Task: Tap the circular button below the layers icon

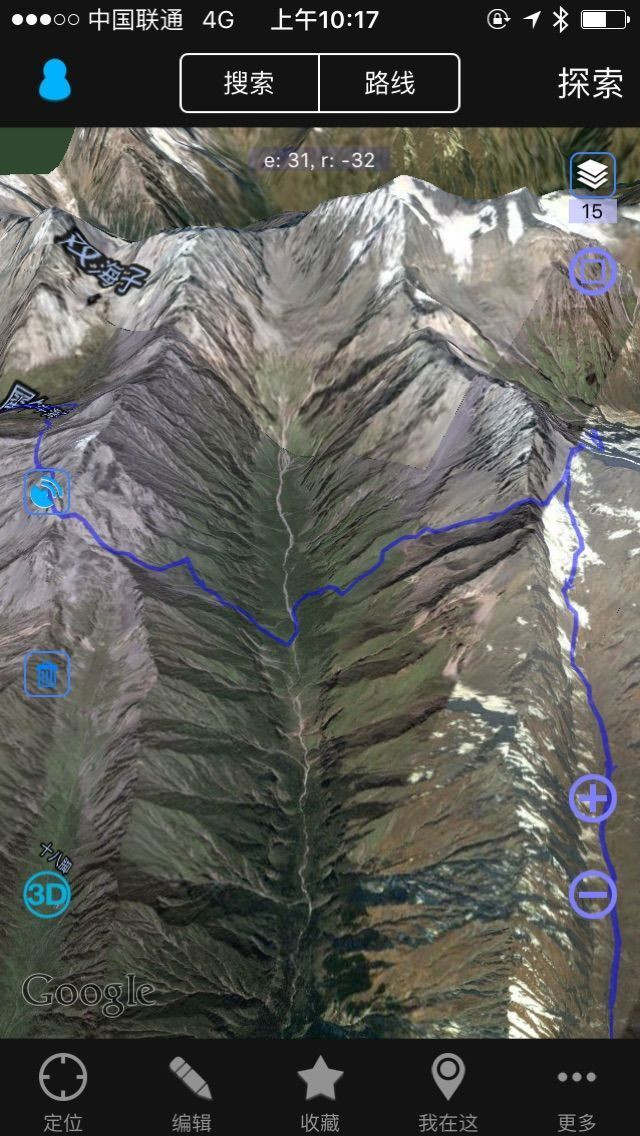Action: click(593, 271)
